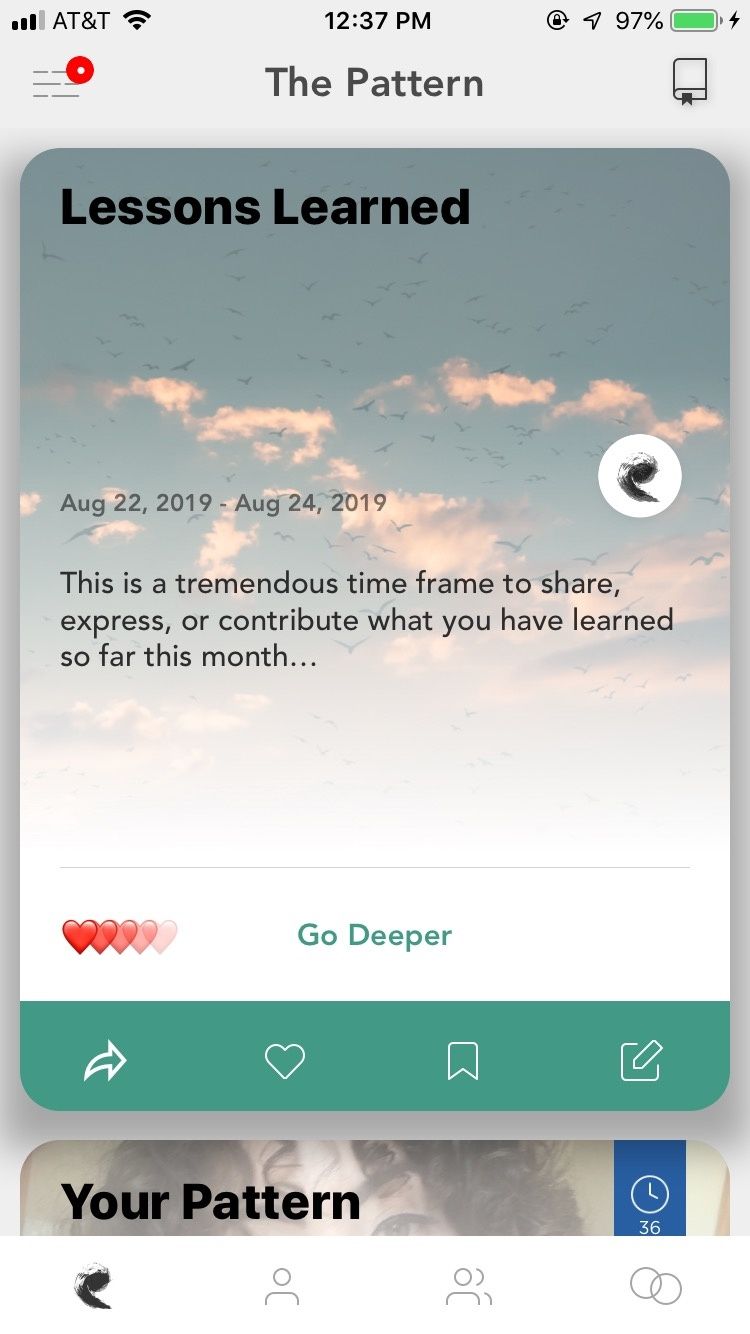750x1334 pixels.
Task: Open saved items via top bookmark icon
Action: [689, 82]
